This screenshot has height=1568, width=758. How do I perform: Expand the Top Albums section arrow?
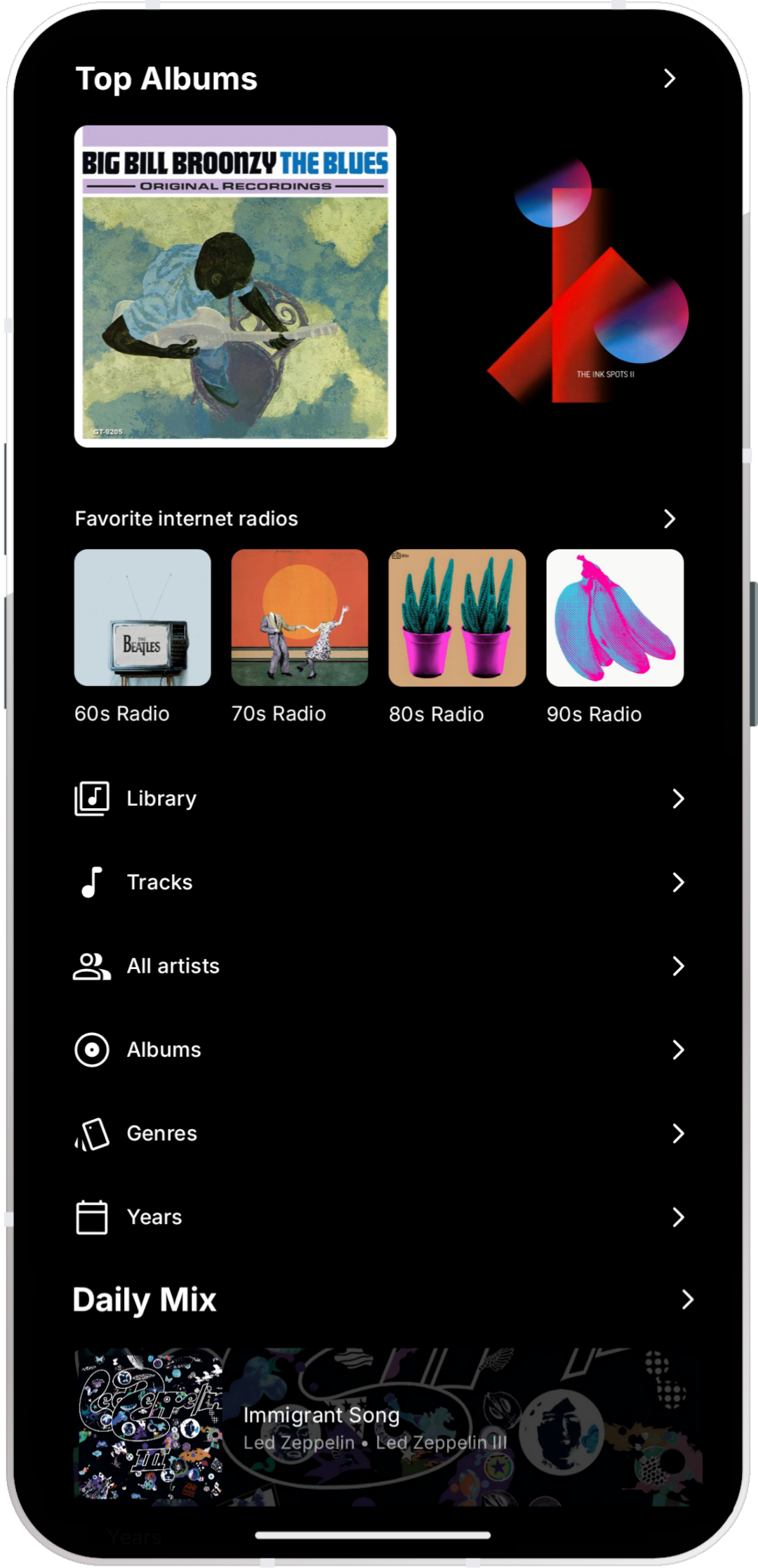pos(669,79)
